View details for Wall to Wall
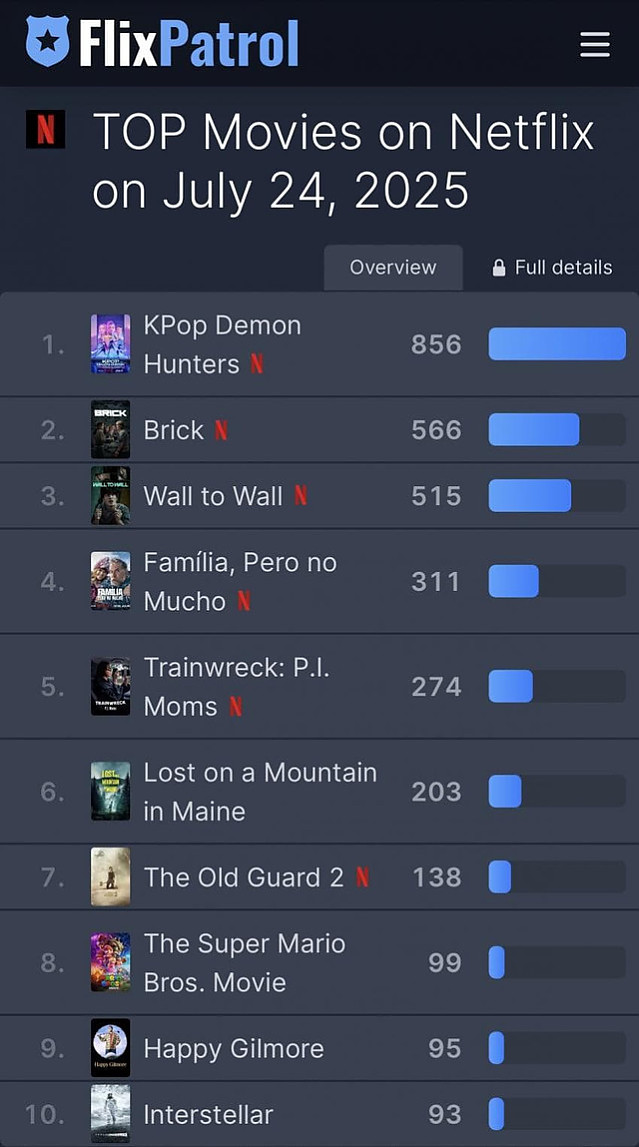 click(x=213, y=496)
